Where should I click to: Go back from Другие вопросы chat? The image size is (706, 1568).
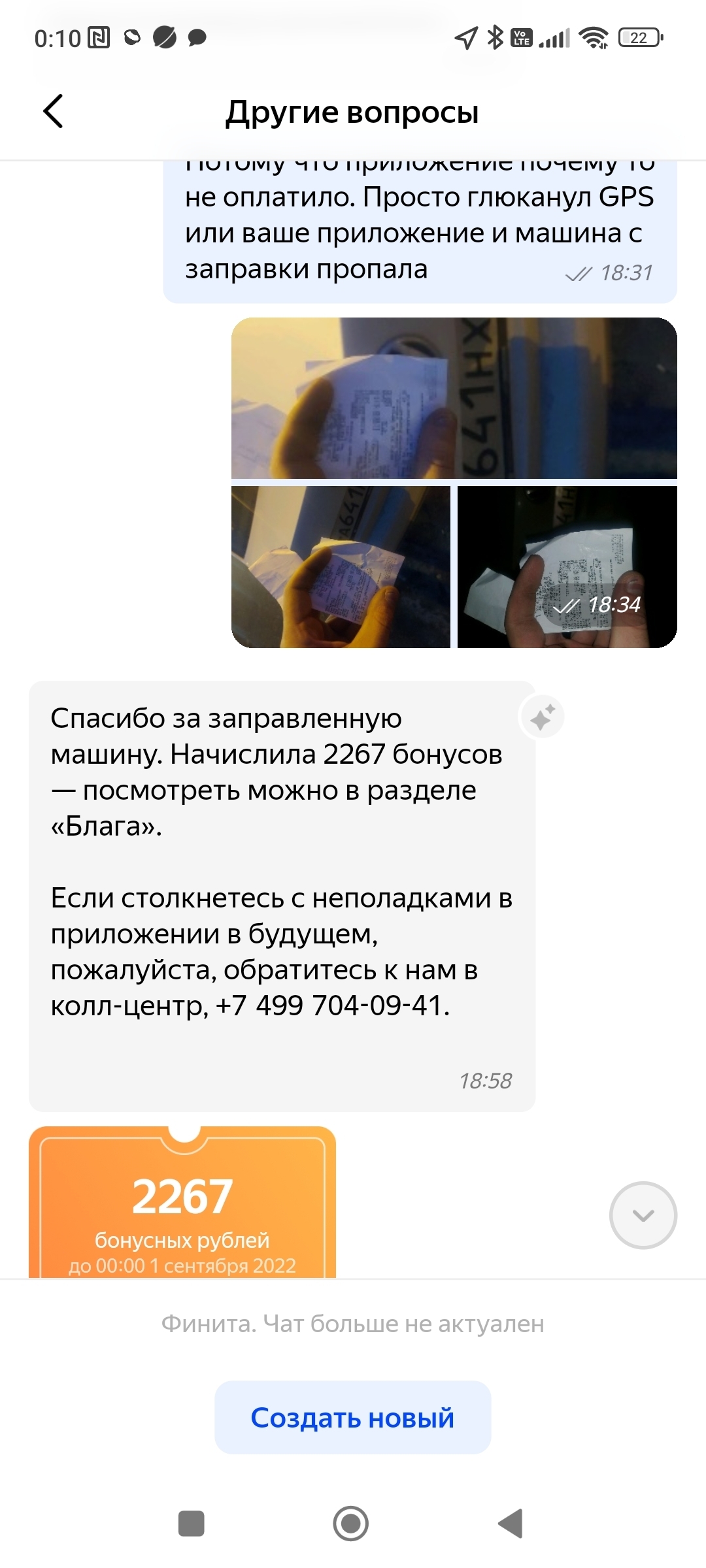click(x=54, y=111)
